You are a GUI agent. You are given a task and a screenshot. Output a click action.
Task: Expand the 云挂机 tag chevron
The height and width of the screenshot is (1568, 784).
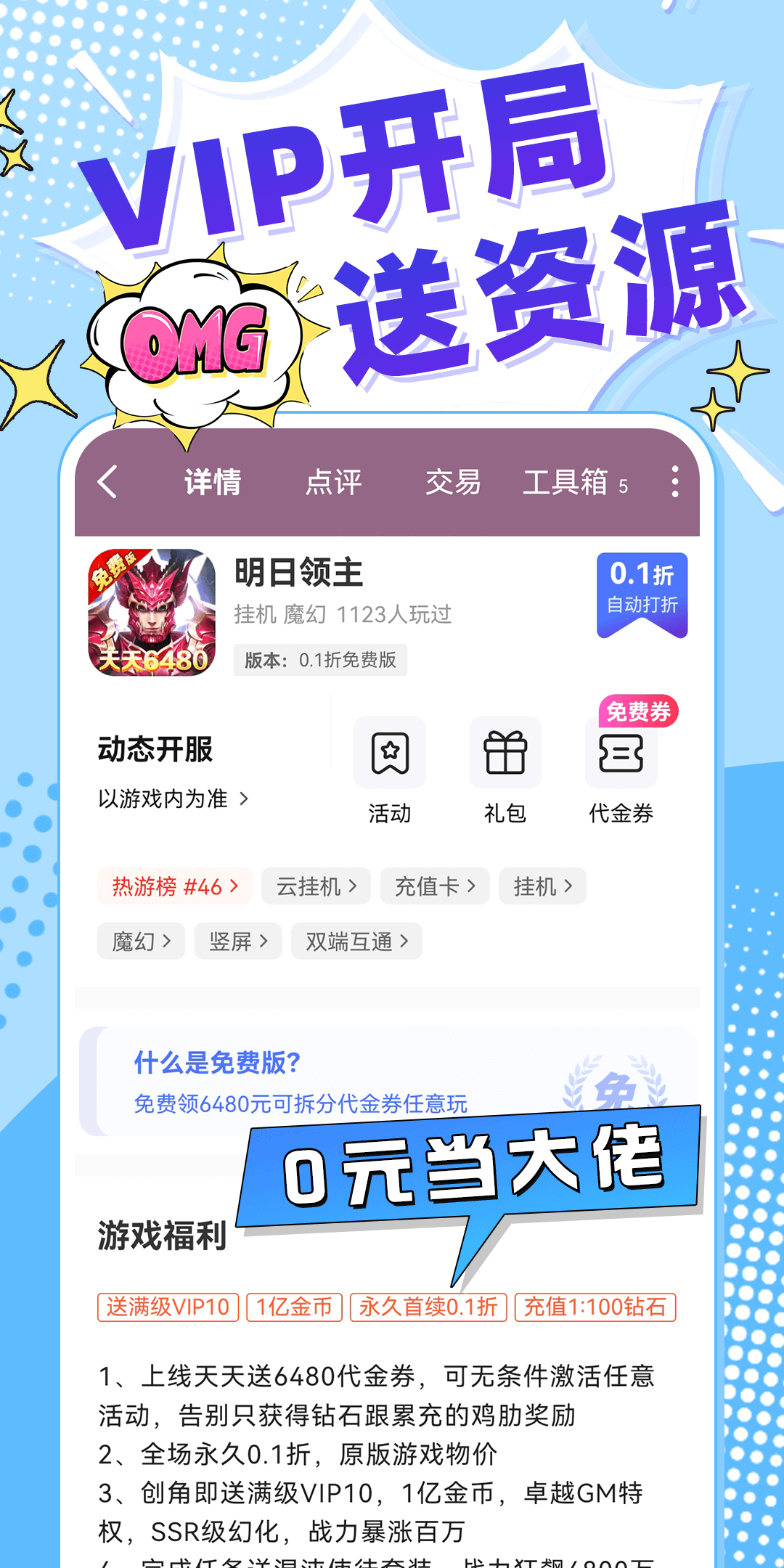(x=316, y=886)
